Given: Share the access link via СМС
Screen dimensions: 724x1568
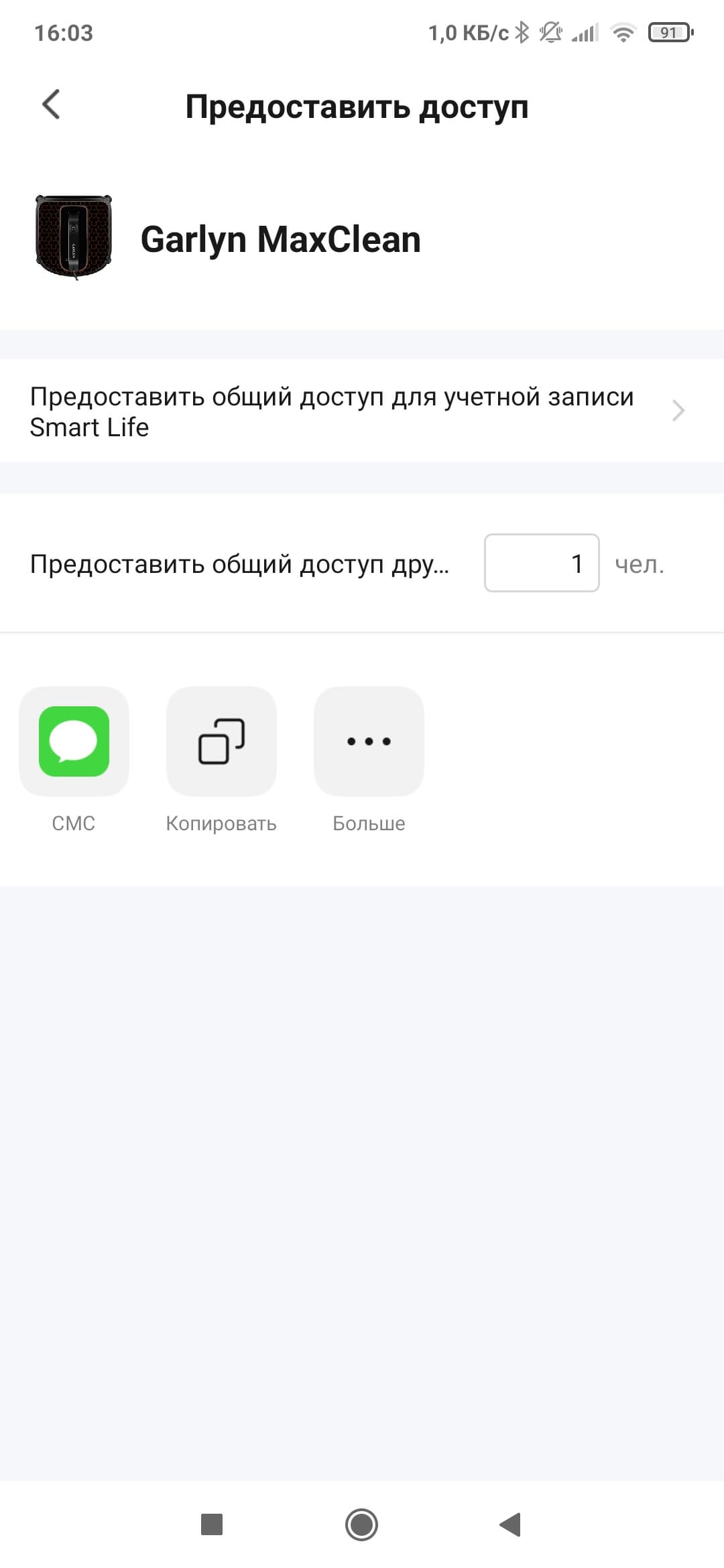Looking at the screenshot, I should (x=74, y=741).
